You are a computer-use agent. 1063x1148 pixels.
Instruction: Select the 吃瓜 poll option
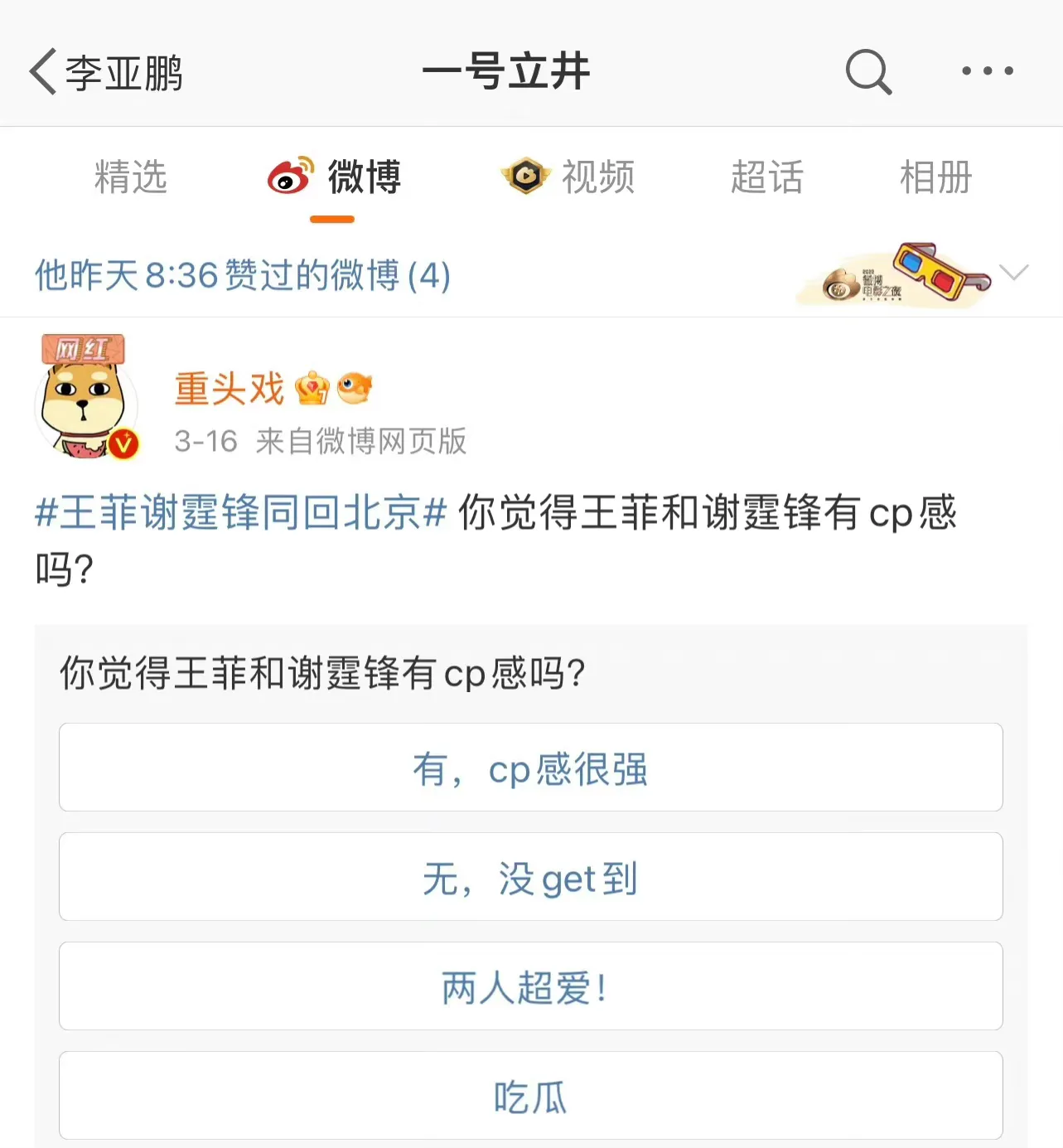point(531,1096)
